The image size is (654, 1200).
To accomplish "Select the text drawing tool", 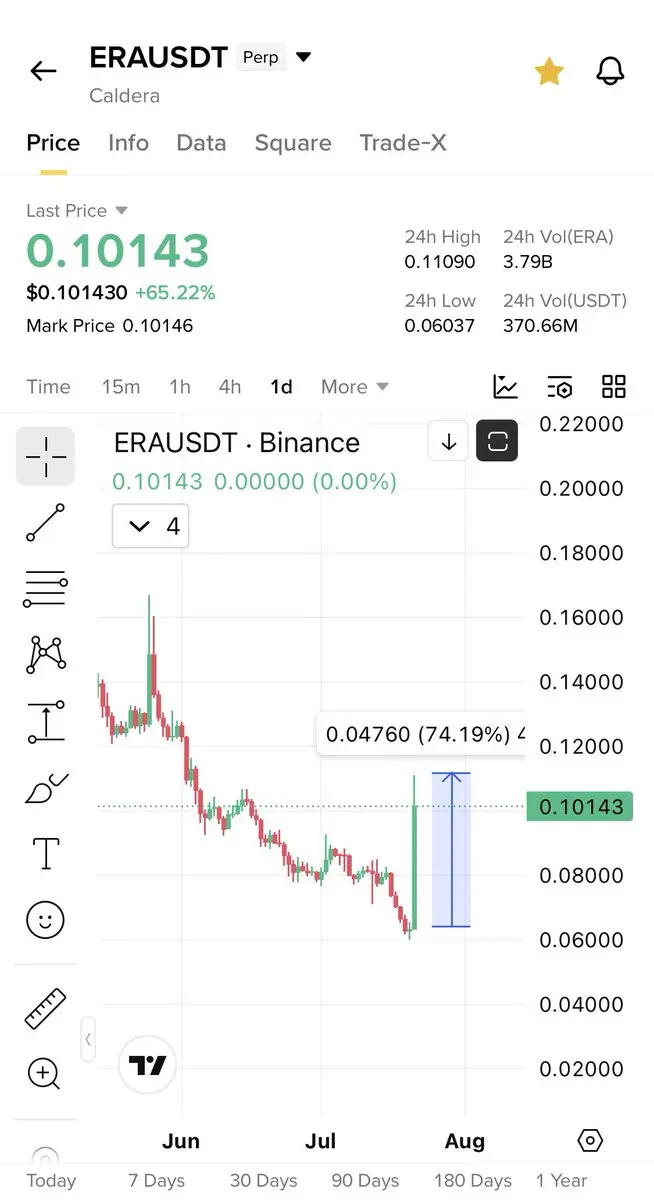I will 45,853.
